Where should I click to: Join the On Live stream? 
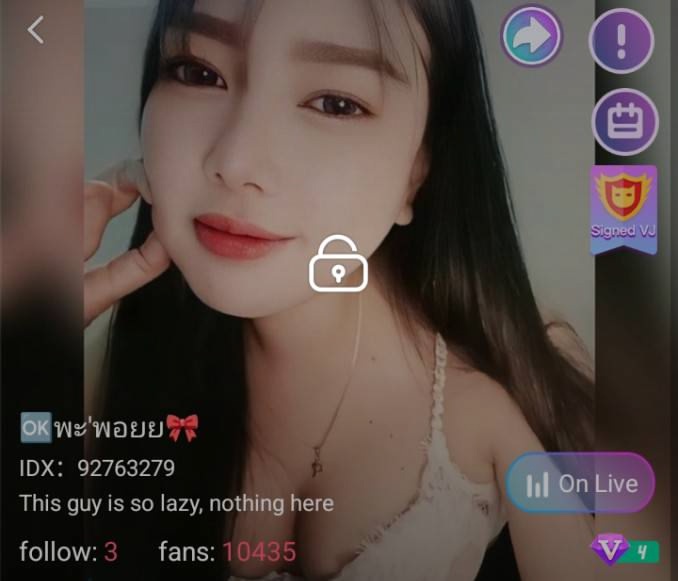click(581, 484)
